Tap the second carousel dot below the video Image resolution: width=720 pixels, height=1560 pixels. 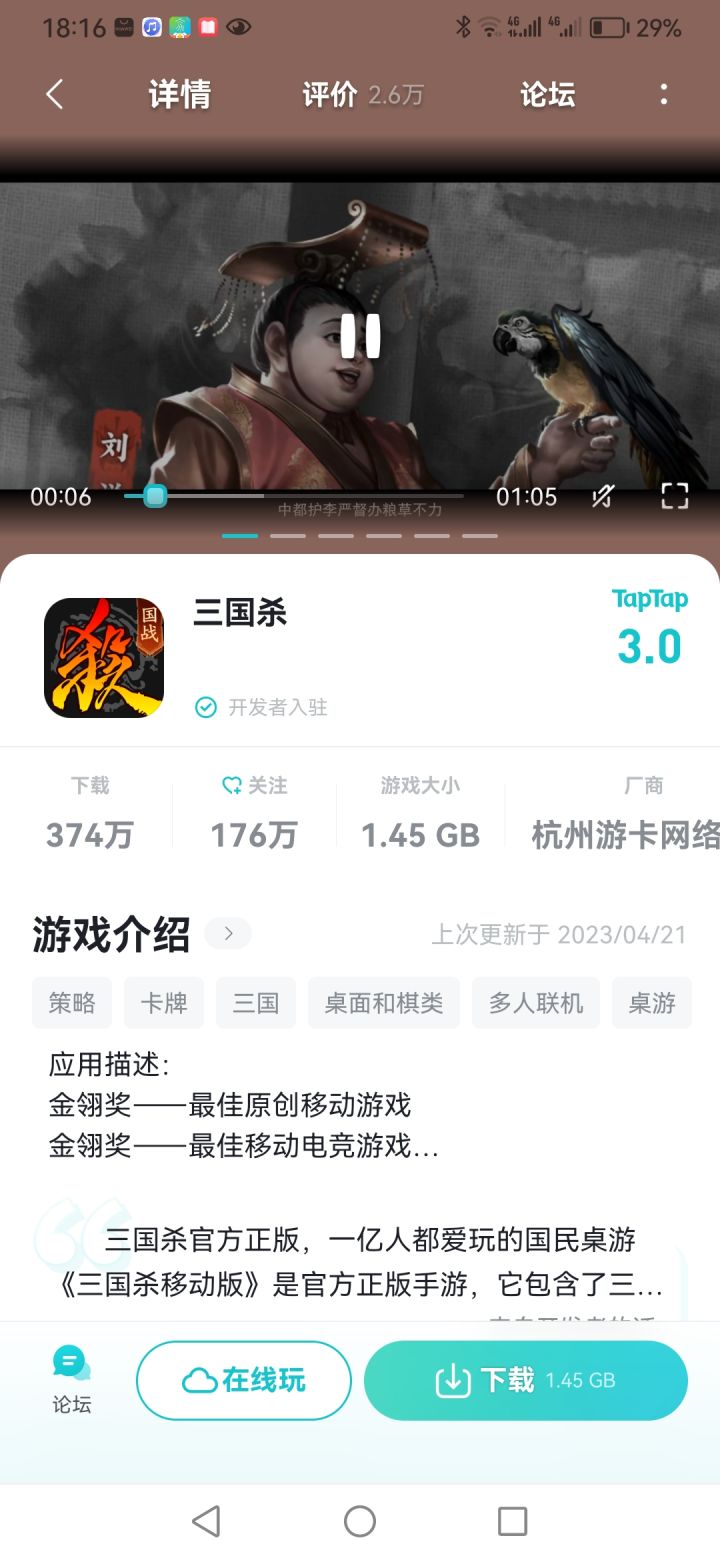288,535
